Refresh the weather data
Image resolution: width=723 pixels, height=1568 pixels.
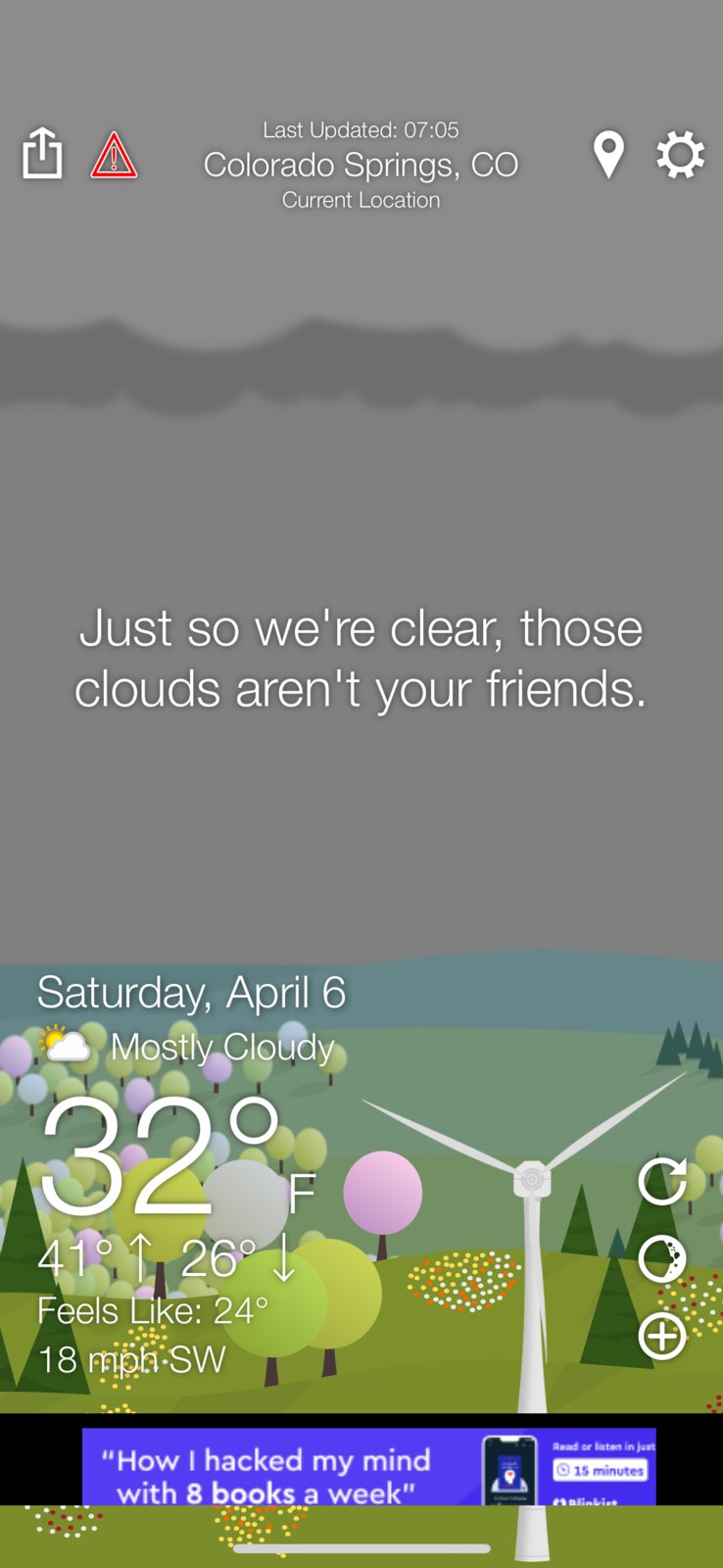click(x=662, y=1181)
